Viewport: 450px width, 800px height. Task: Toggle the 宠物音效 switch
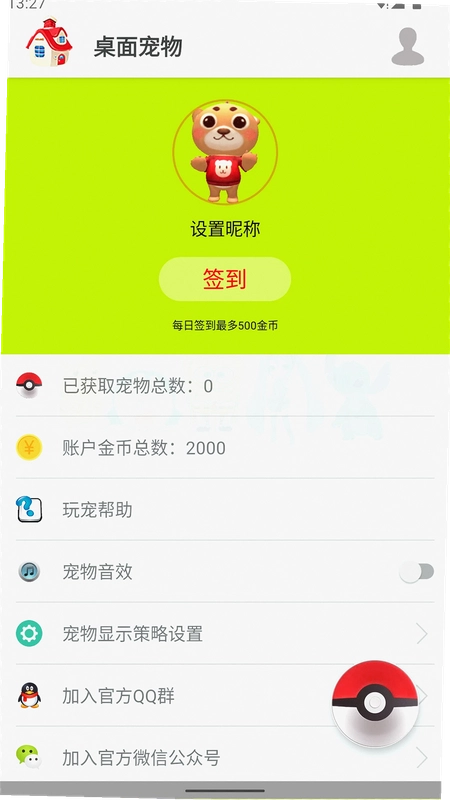click(417, 572)
